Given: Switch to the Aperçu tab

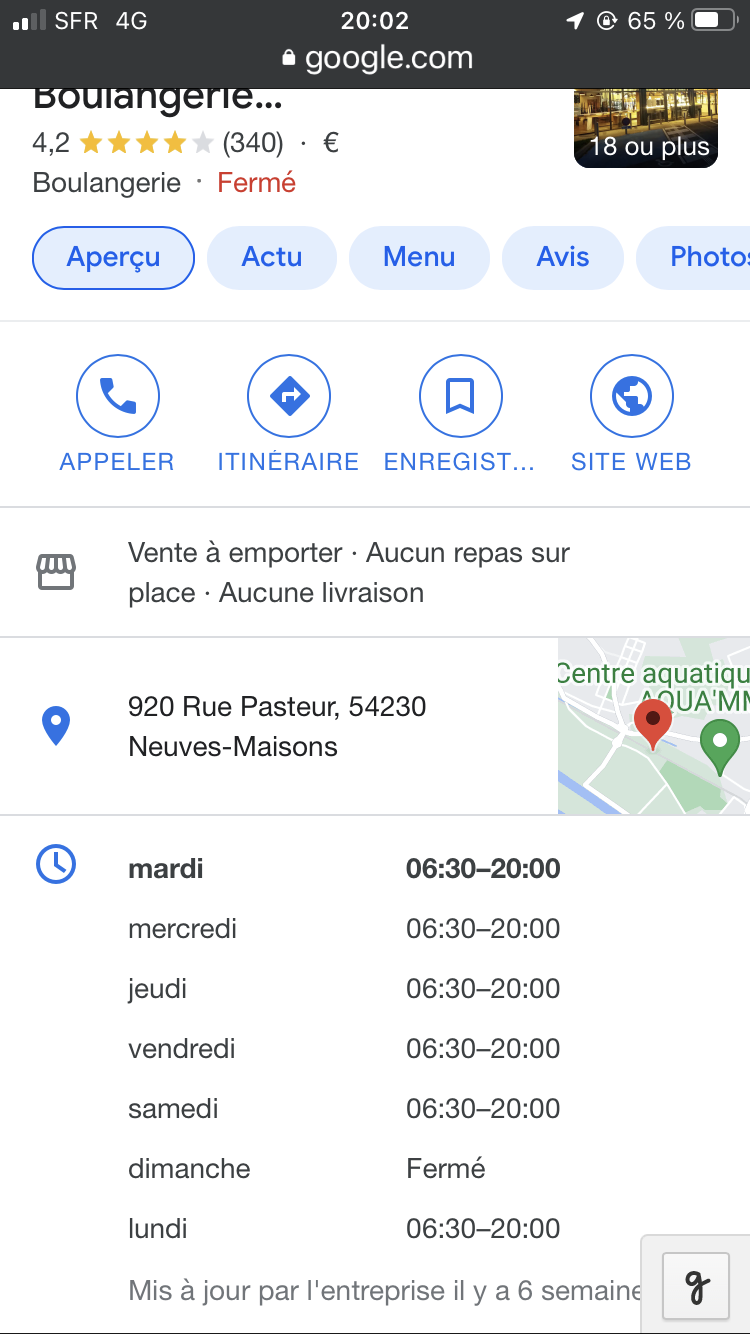Looking at the screenshot, I should (113, 258).
